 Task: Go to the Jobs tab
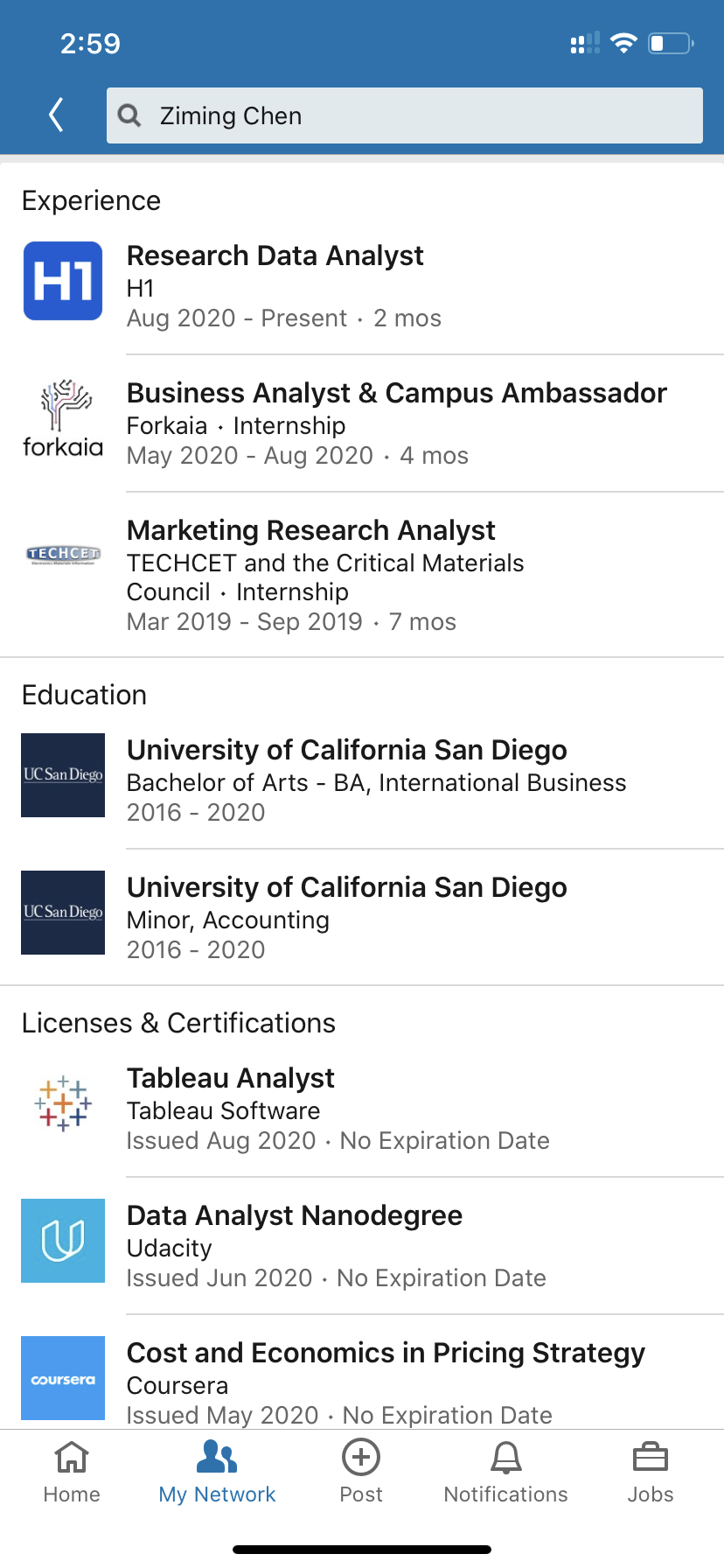pyautogui.click(x=650, y=1472)
